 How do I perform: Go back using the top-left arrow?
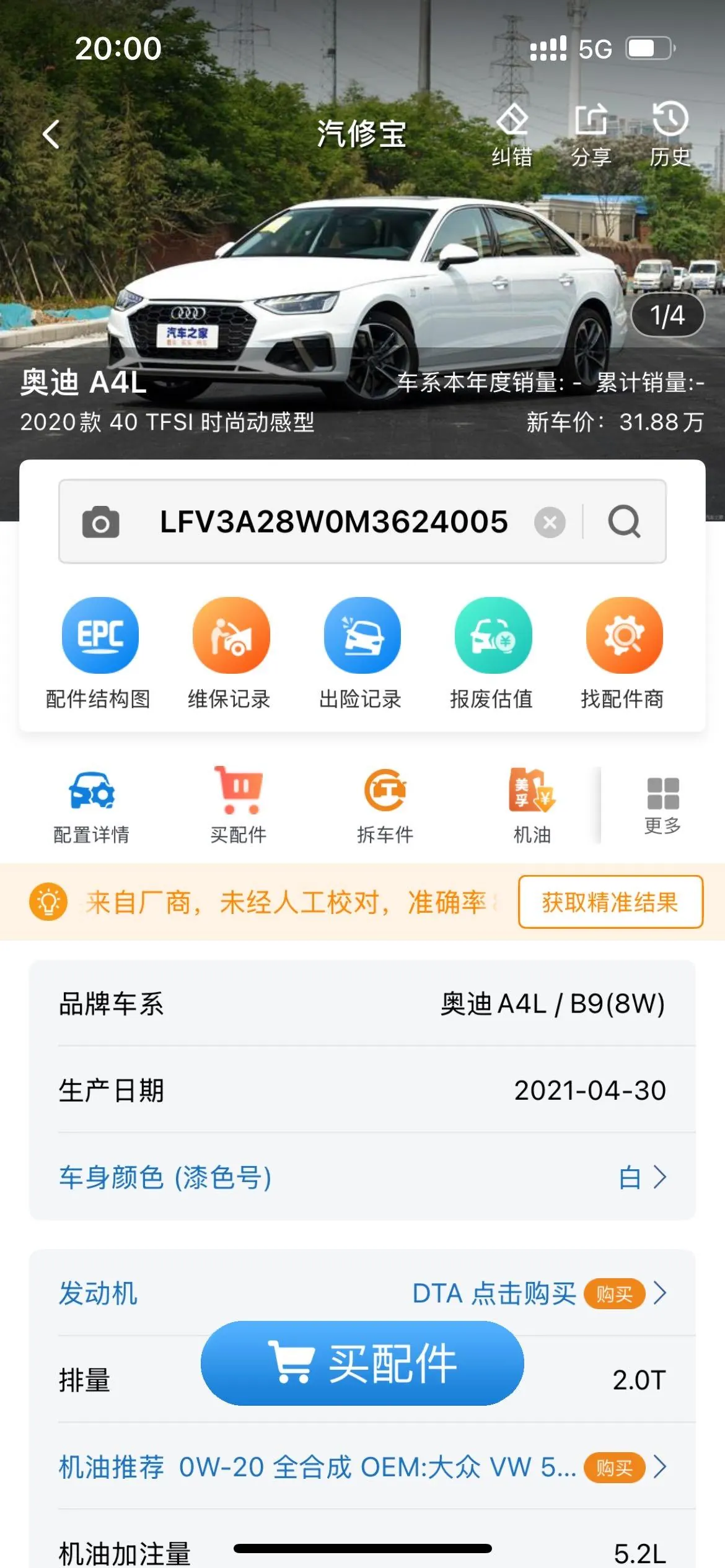pos(52,134)
